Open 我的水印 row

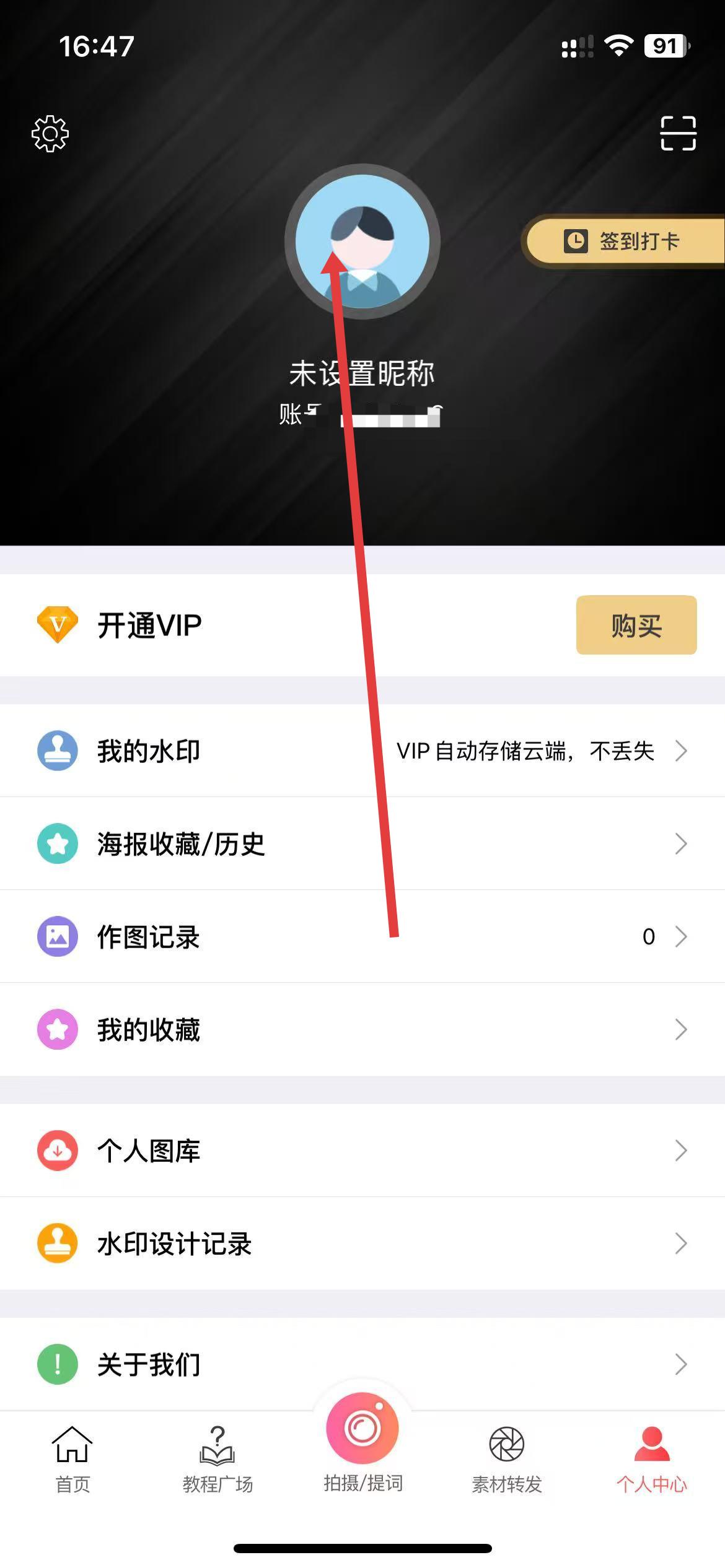tap(362, 751)
